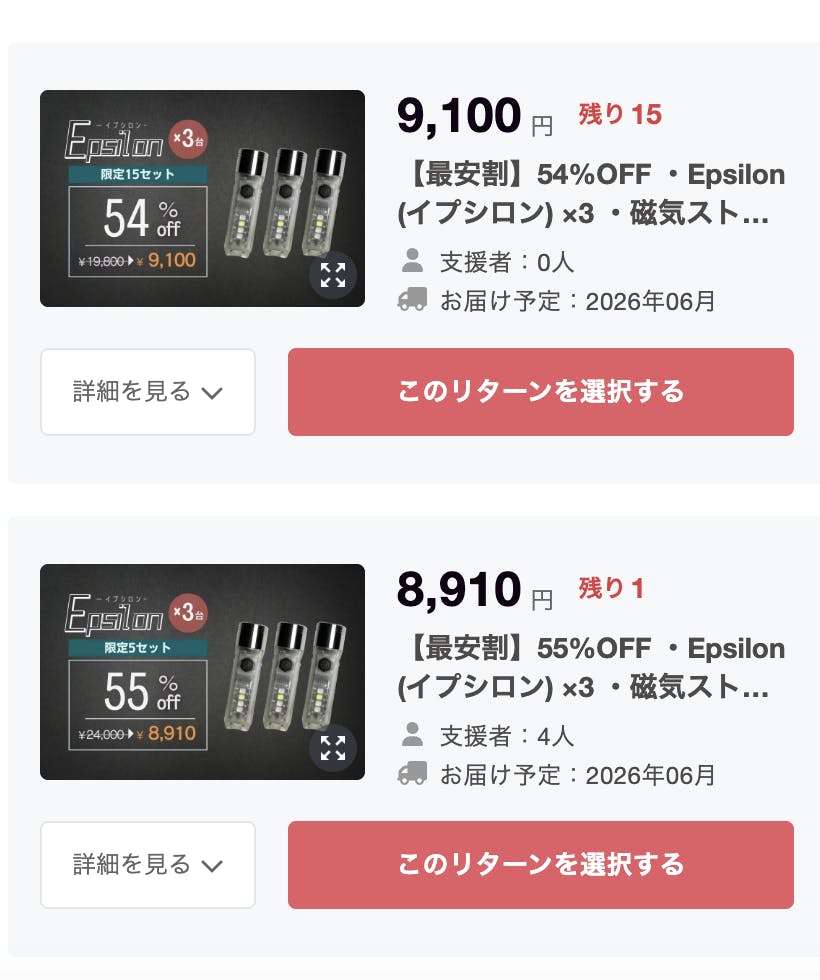The image size is (820, 980).
Task: Expand 詳細を見る for the 9,100円 reward
Action: tap(148, 392)
